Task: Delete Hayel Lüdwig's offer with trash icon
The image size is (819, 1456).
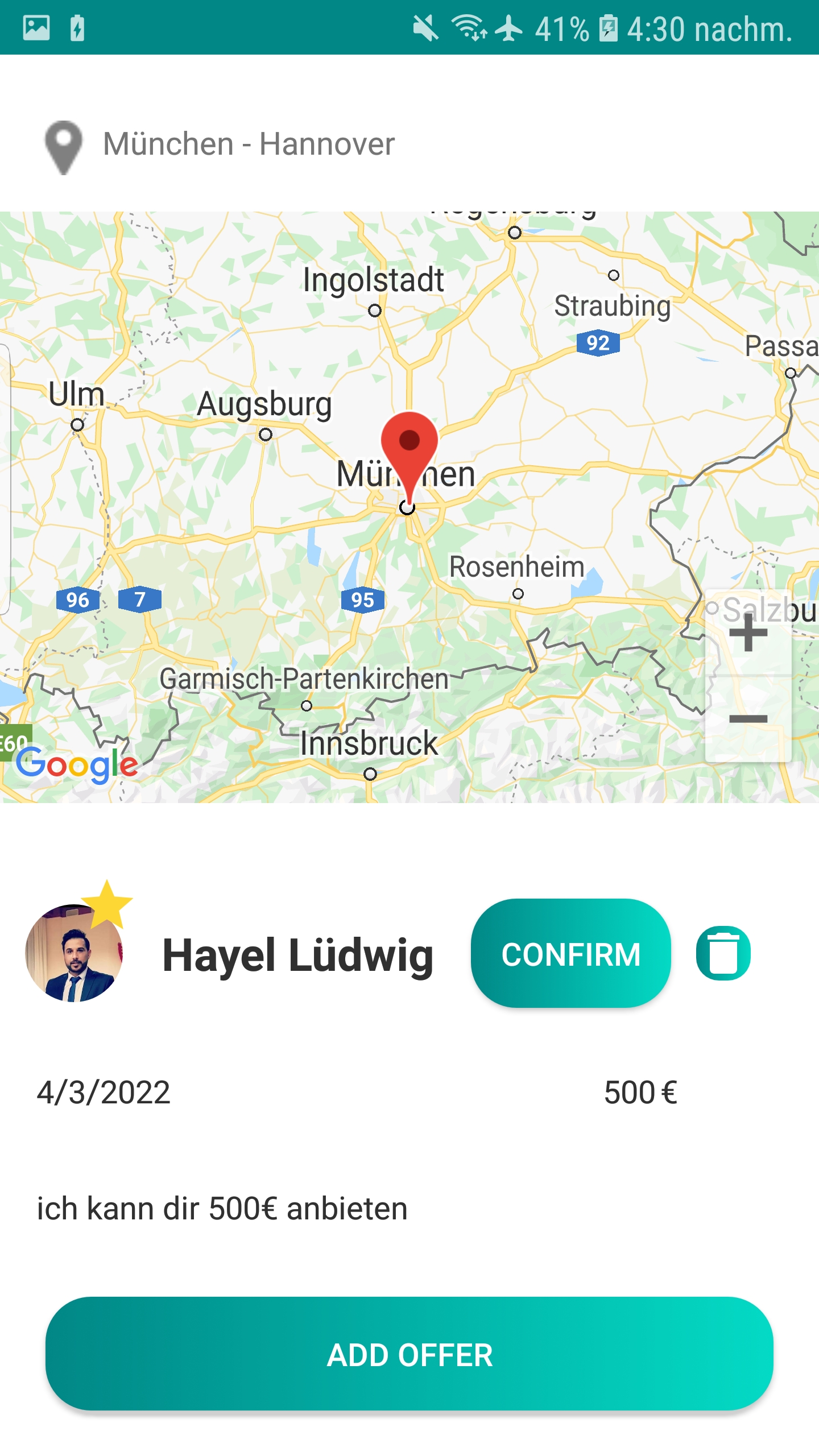Action: click(x=723, y=953)
